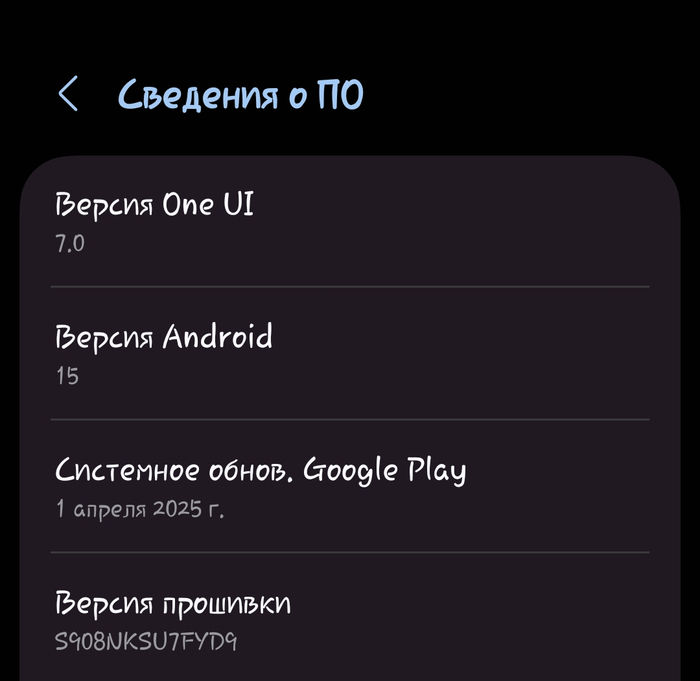Screen dimensions: 700x681
Task: Tap the Версия прошивки row
Action: coord(350,620)
